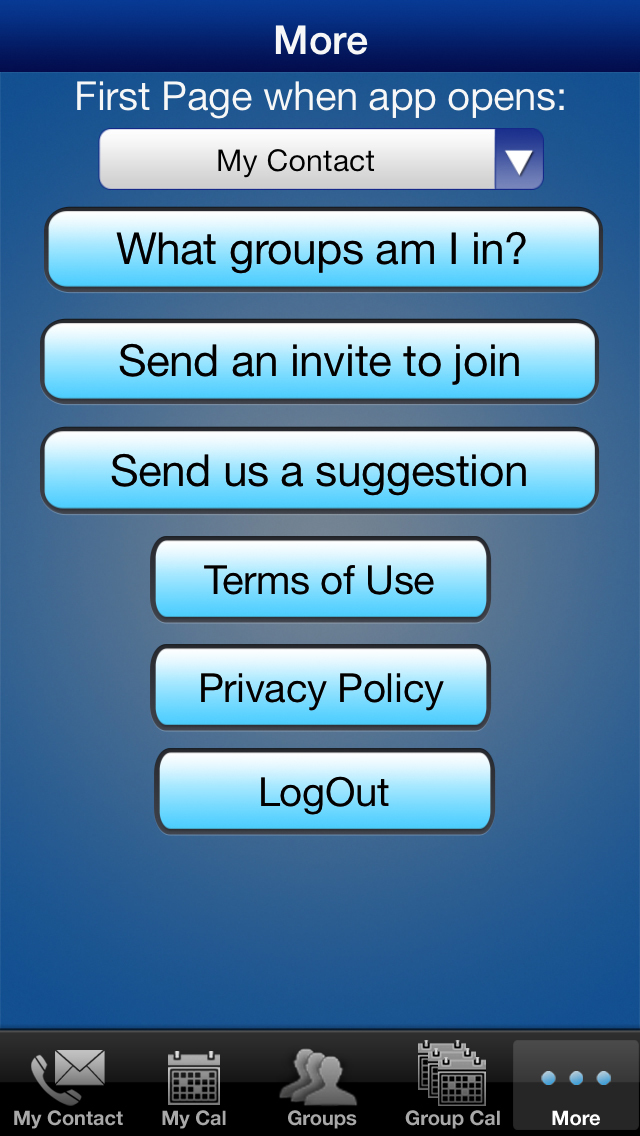
Task: Tap What groups am I in?
Action: [323, 250]
